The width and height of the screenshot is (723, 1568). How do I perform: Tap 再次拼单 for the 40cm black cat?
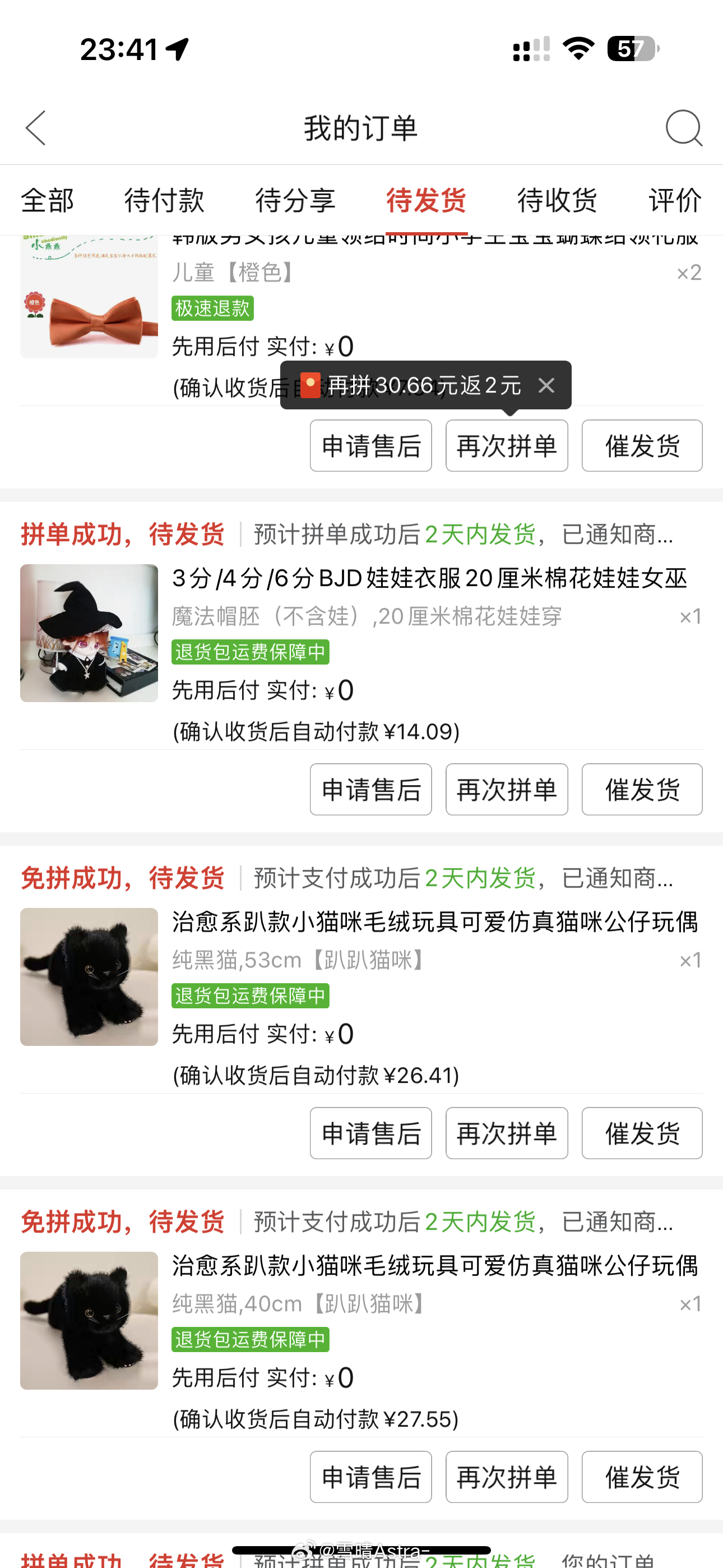[x=506, y=1477]
